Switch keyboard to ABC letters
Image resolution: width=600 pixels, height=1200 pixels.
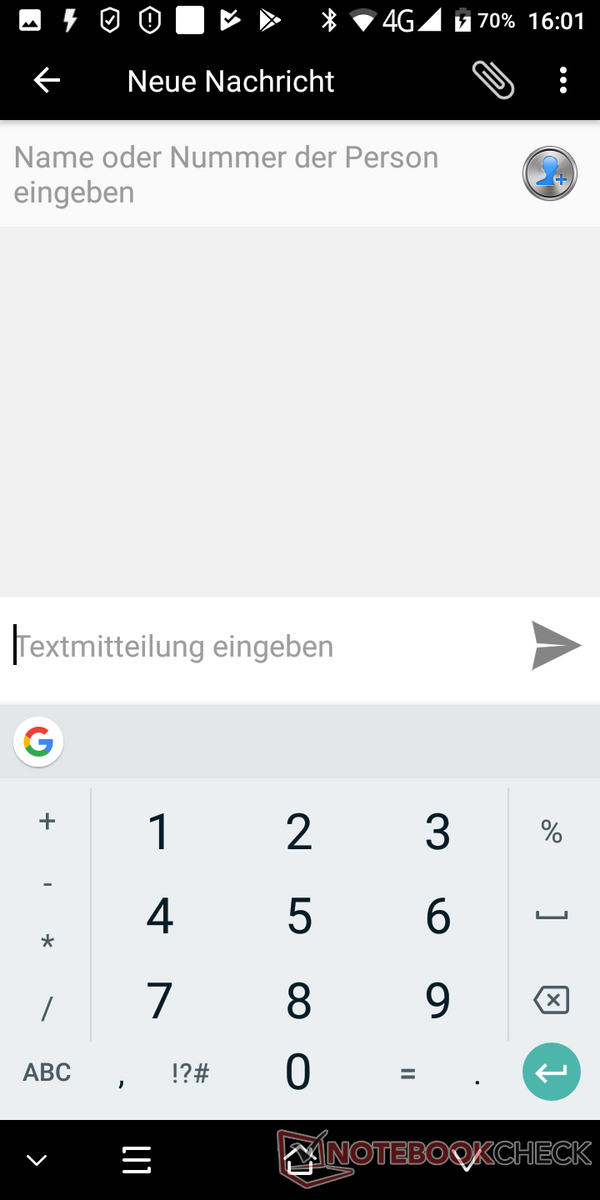(47, 1073)
